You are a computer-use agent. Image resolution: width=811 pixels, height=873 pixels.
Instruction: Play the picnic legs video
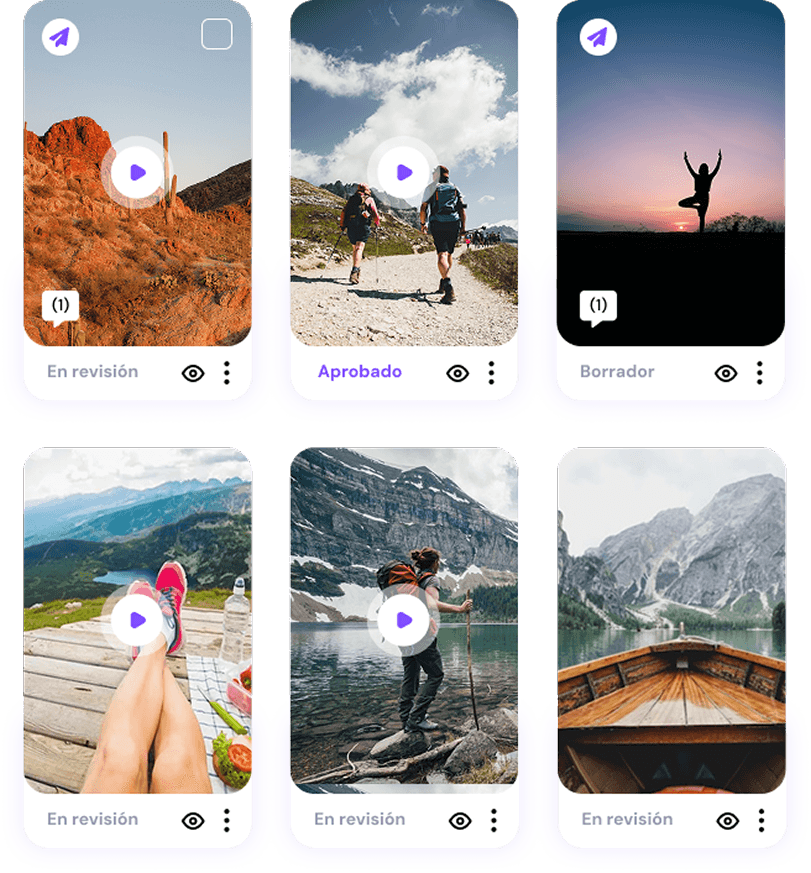point(137,620)
